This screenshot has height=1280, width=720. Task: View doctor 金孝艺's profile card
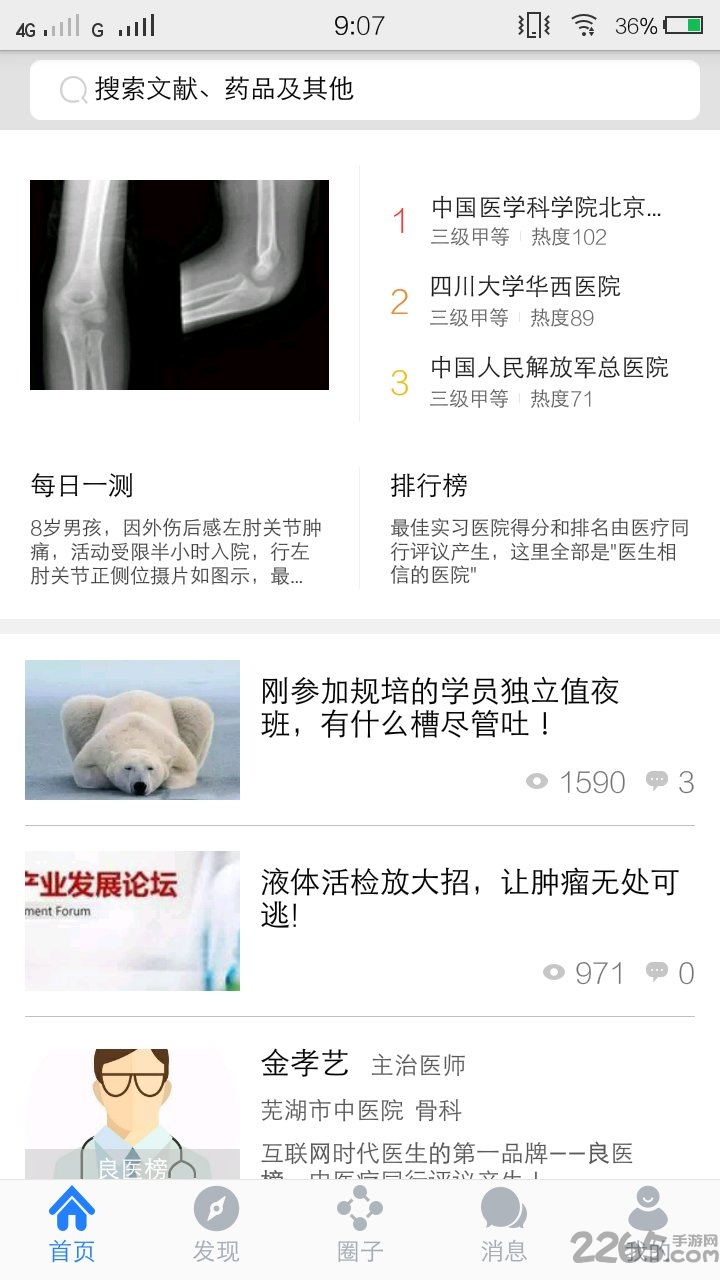click(x=360, y=1110)
